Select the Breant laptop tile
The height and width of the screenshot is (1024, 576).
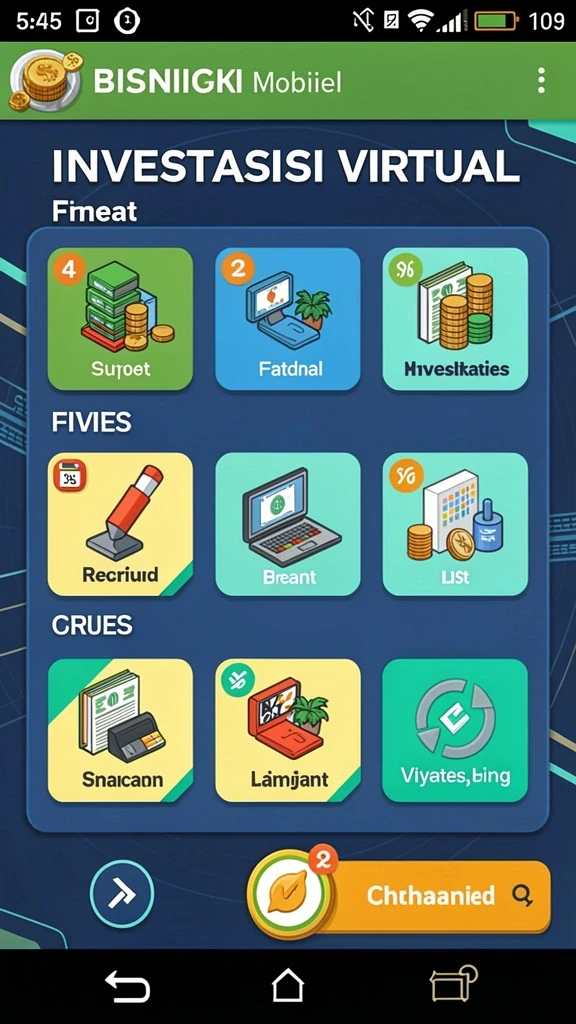[x=287, y=524]
